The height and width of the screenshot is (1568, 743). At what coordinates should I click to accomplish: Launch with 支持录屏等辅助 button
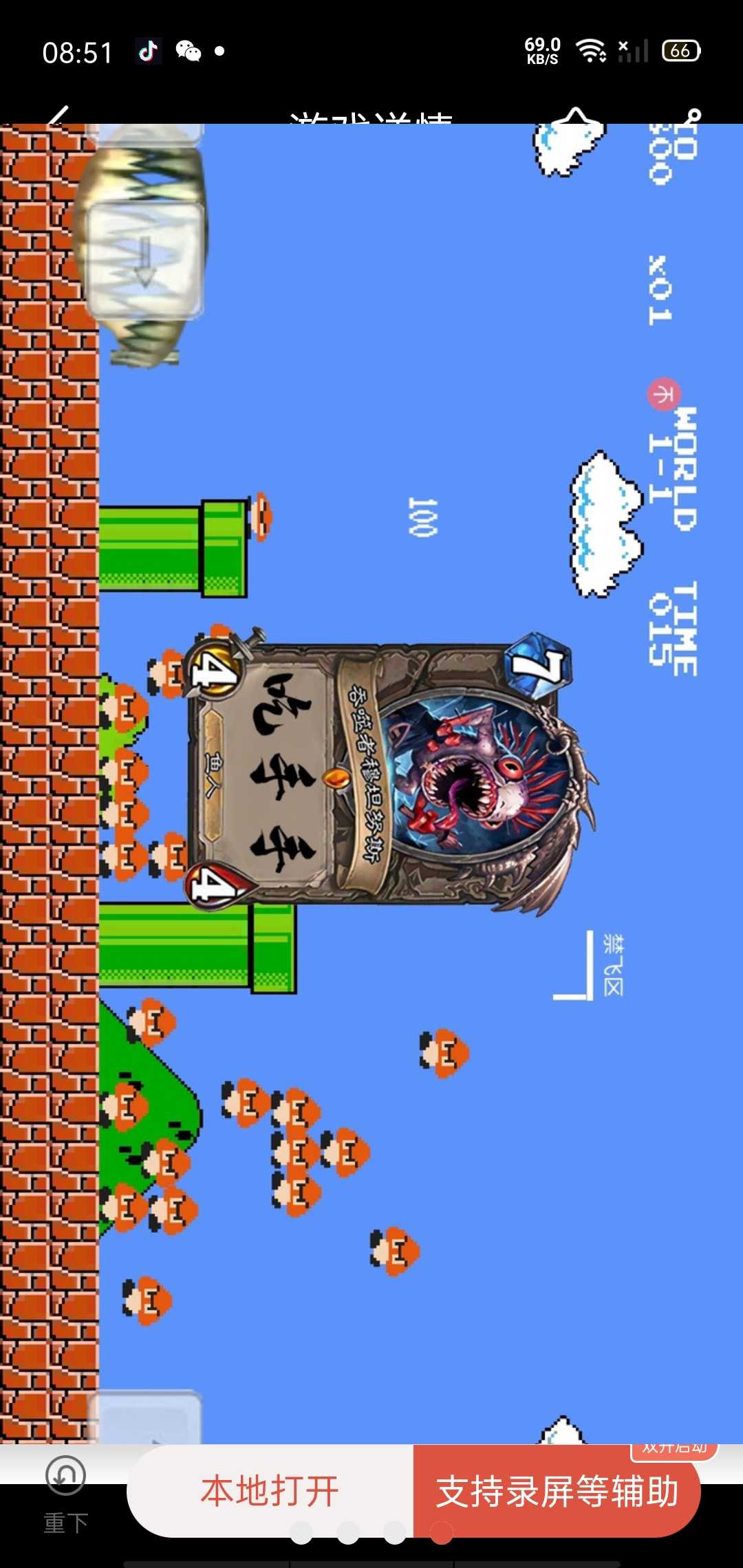click(557, 1491)
